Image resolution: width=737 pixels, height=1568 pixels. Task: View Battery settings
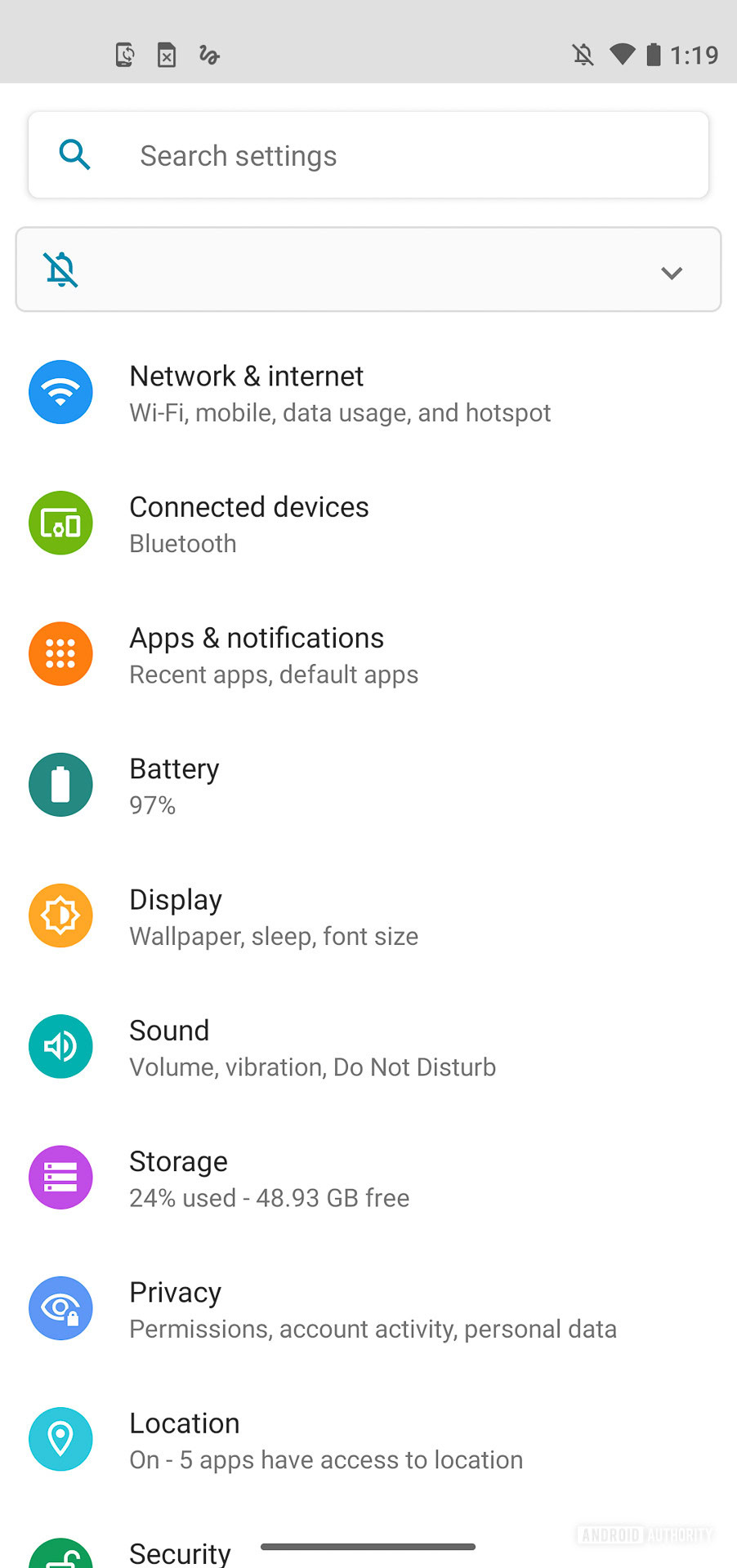175,786
